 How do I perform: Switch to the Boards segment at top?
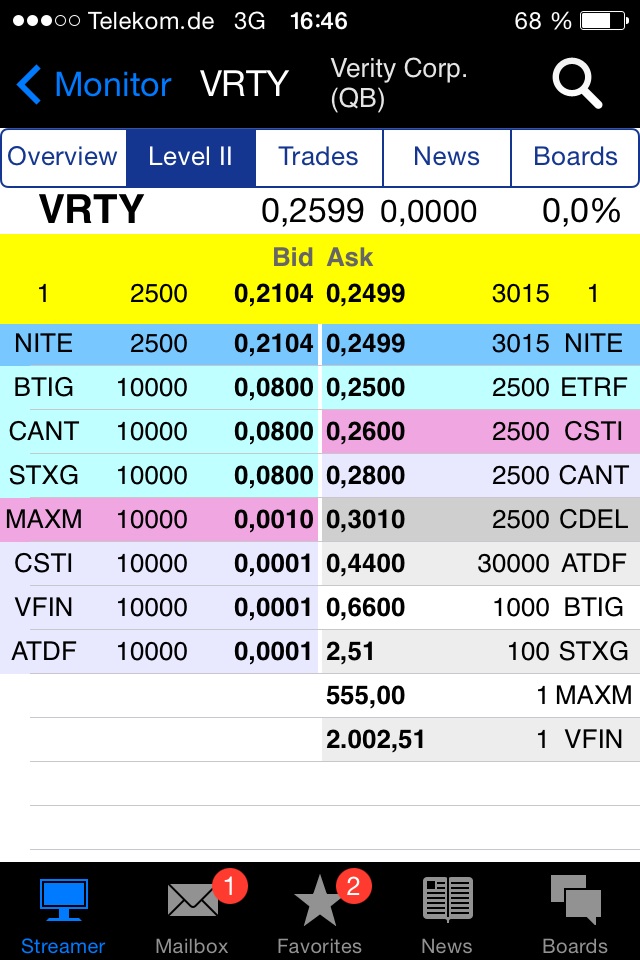pyautogui.click(x=575, y=157)
